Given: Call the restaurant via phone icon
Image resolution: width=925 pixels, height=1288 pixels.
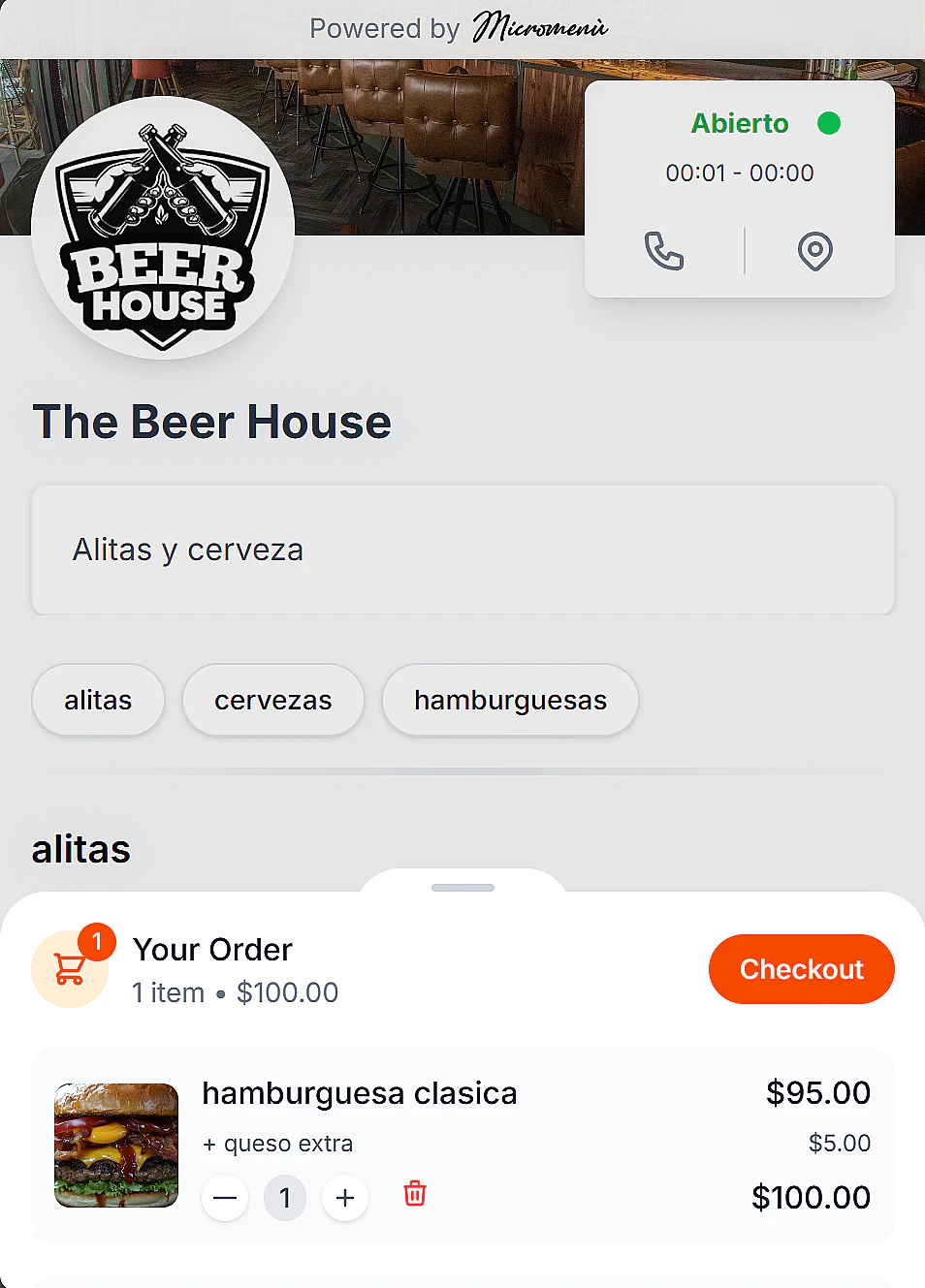Looking at the screenshot, I should (x=663, y=251).
